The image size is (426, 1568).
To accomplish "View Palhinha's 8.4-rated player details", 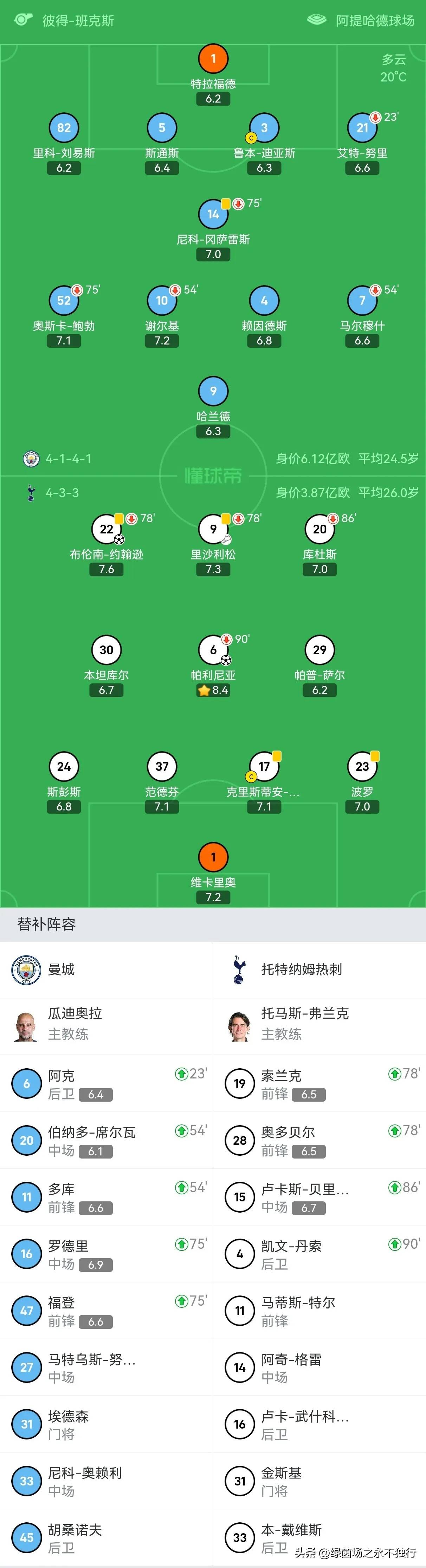I will pos(213,650).
